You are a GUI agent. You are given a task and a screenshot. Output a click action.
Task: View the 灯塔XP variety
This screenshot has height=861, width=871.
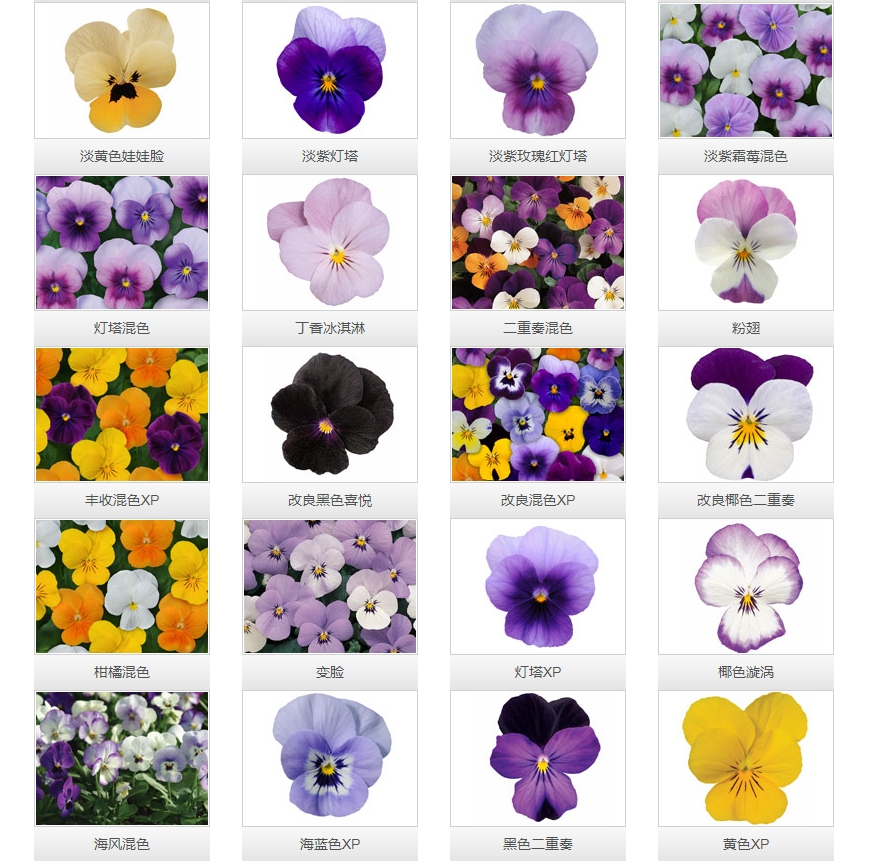(x=538, y=586)
